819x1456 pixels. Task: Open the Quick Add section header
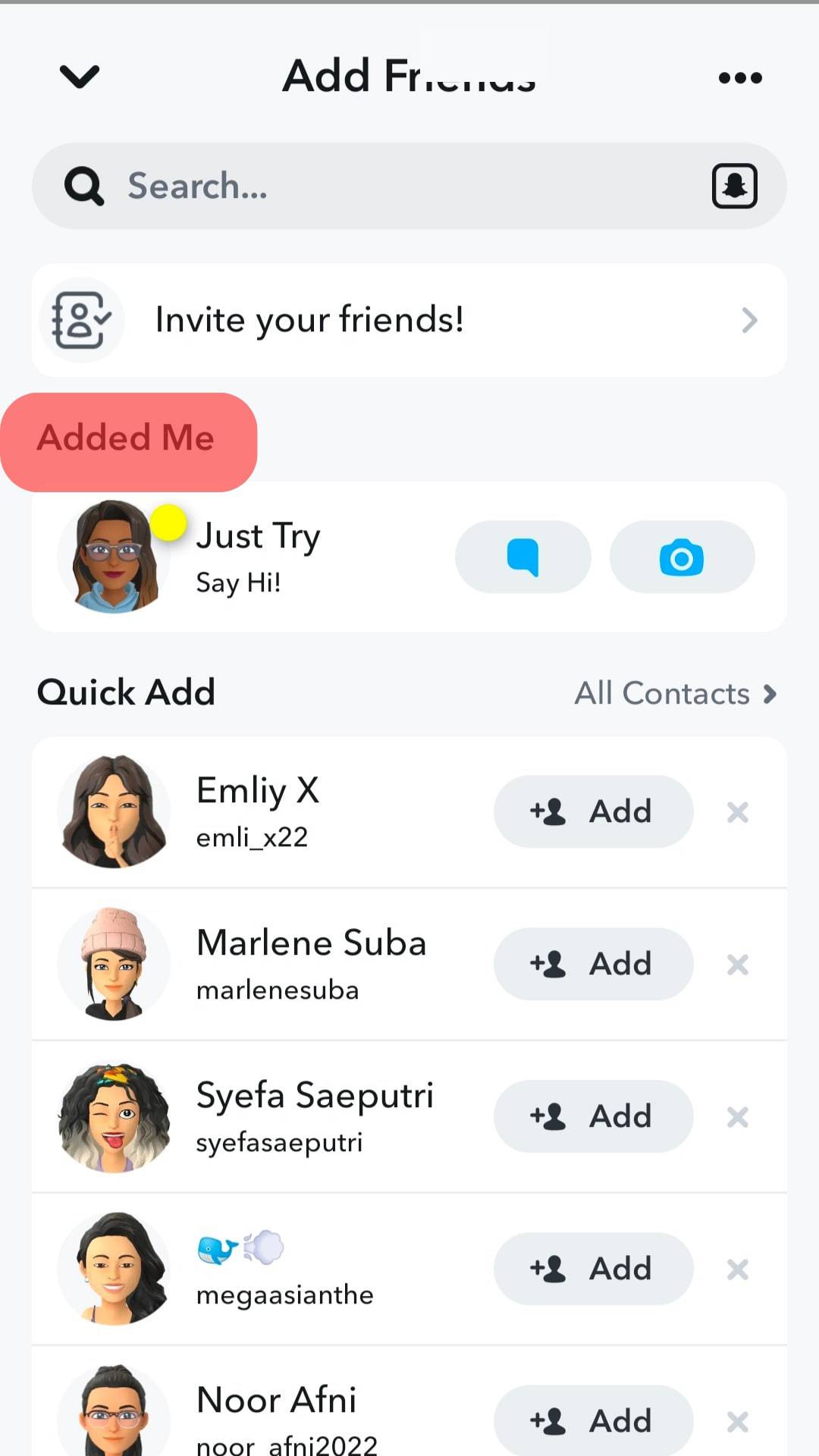pyautogui.click(x=126, y=691)
